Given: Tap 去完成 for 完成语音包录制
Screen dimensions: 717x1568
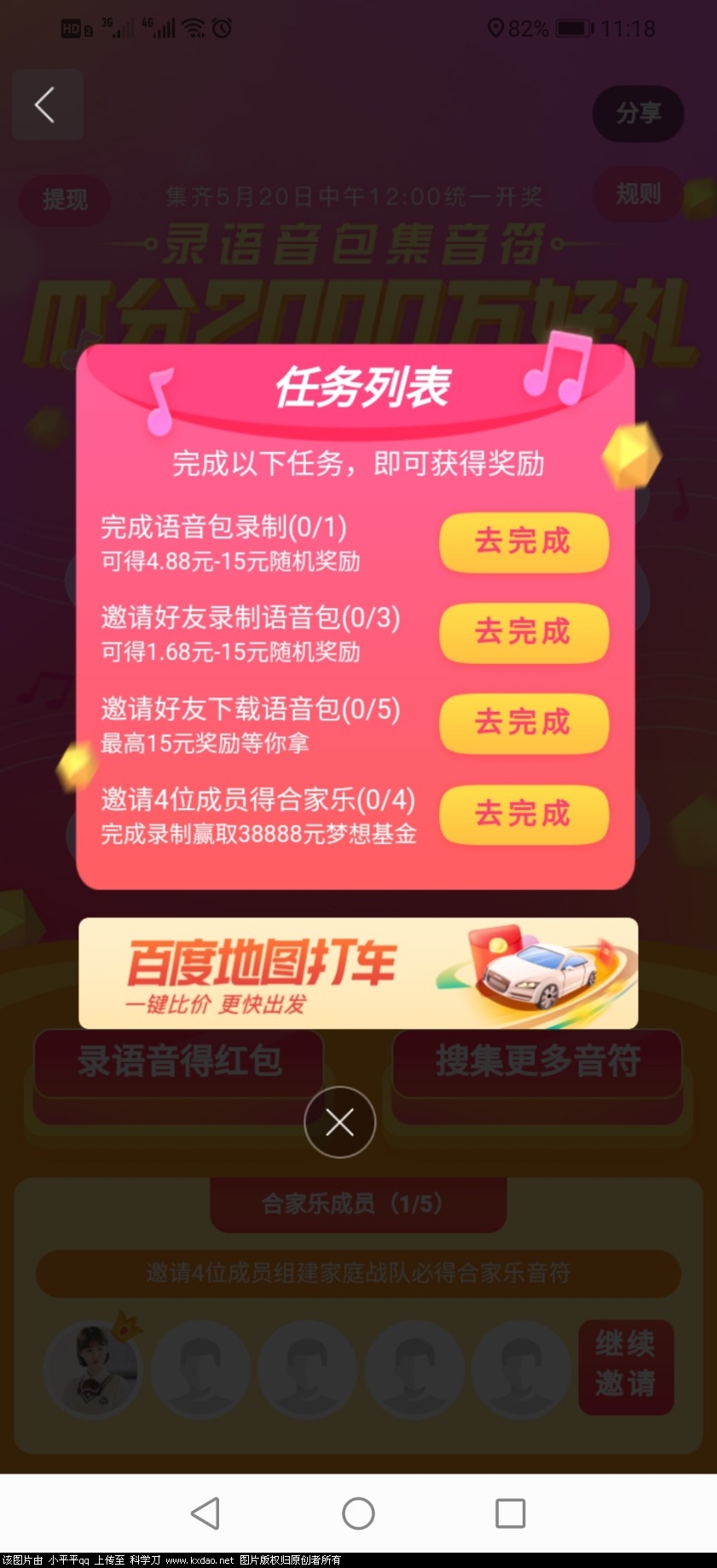Looking at the screenshot, I should tap(523, 541).
